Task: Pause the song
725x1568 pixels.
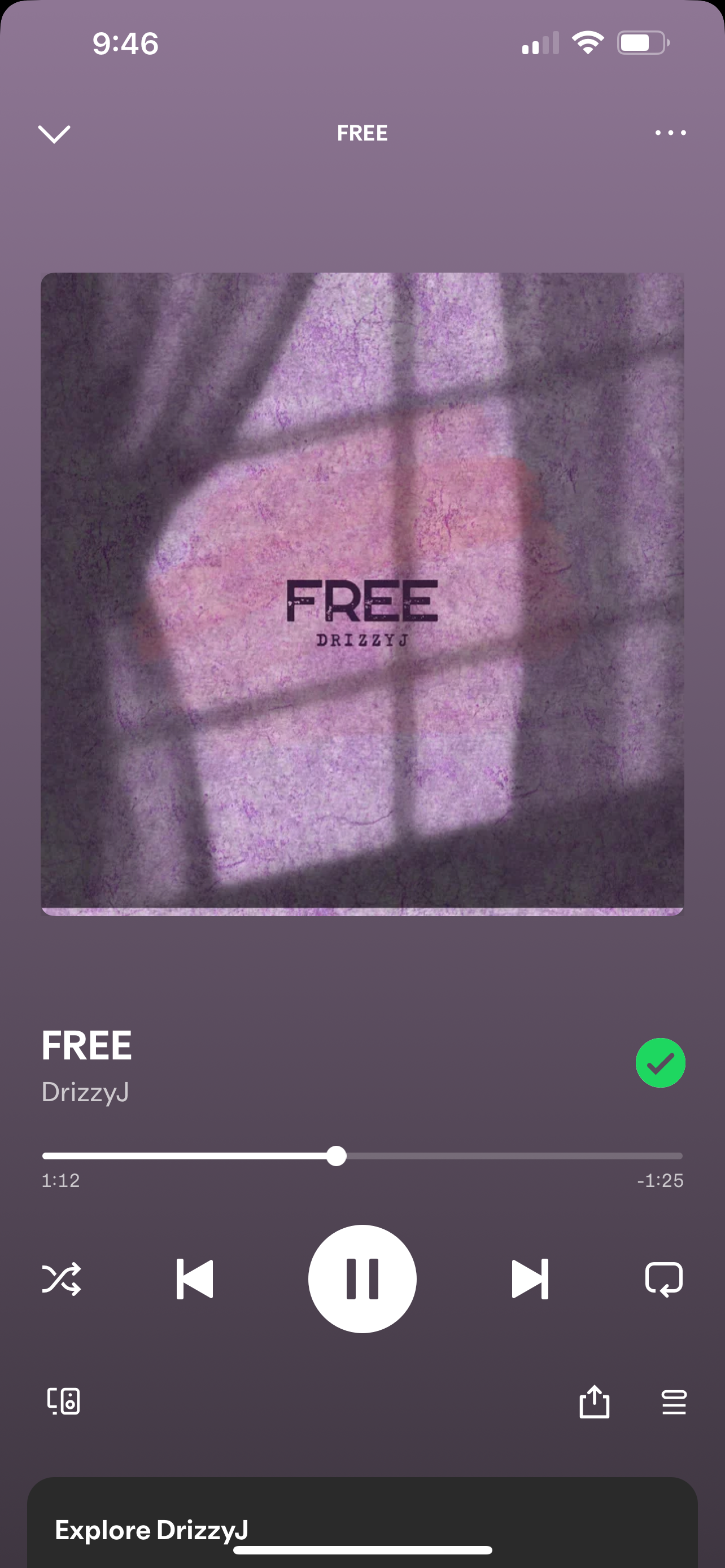Action: point(362,1279)
